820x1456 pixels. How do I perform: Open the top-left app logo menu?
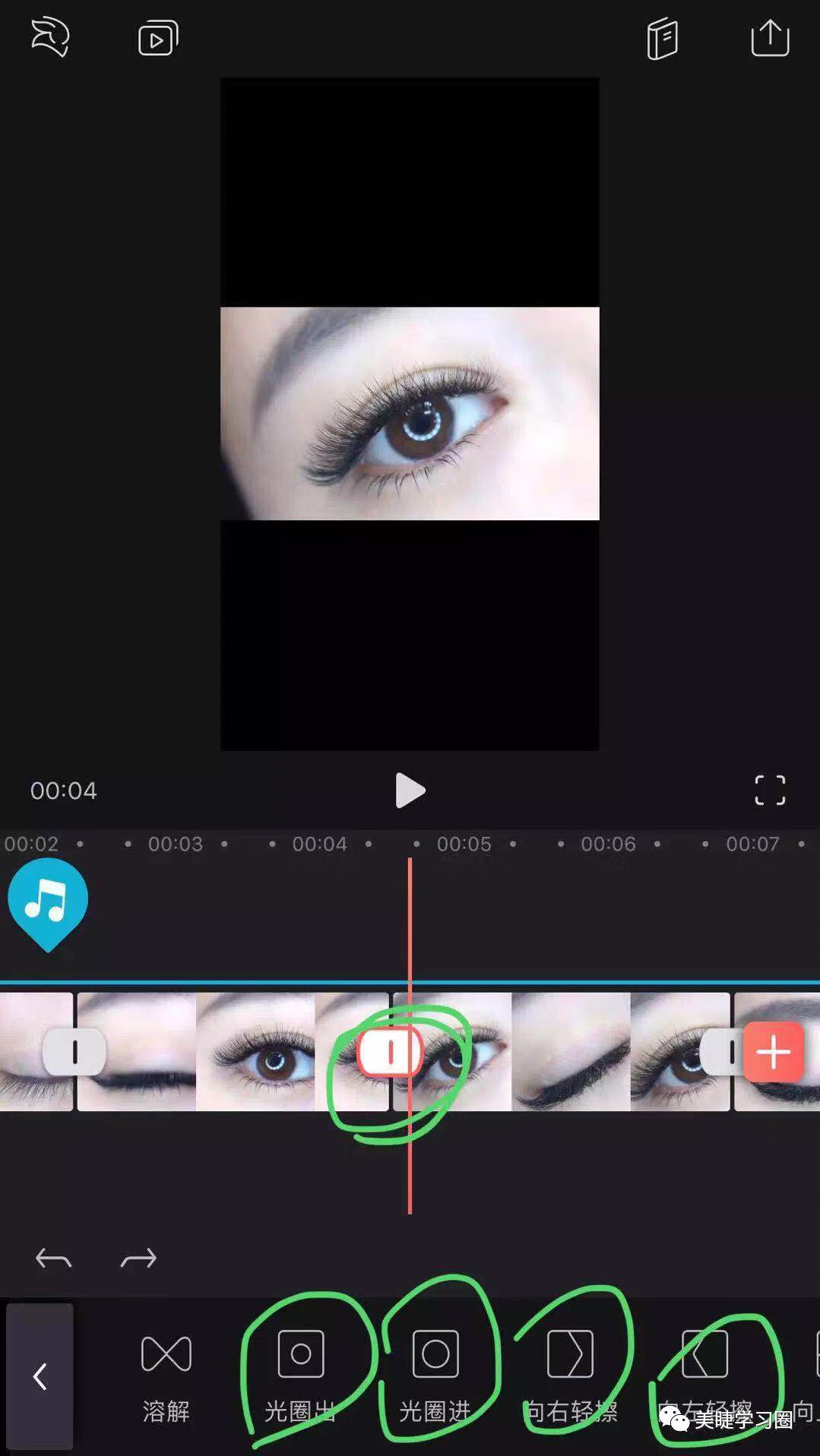point(50,37)
